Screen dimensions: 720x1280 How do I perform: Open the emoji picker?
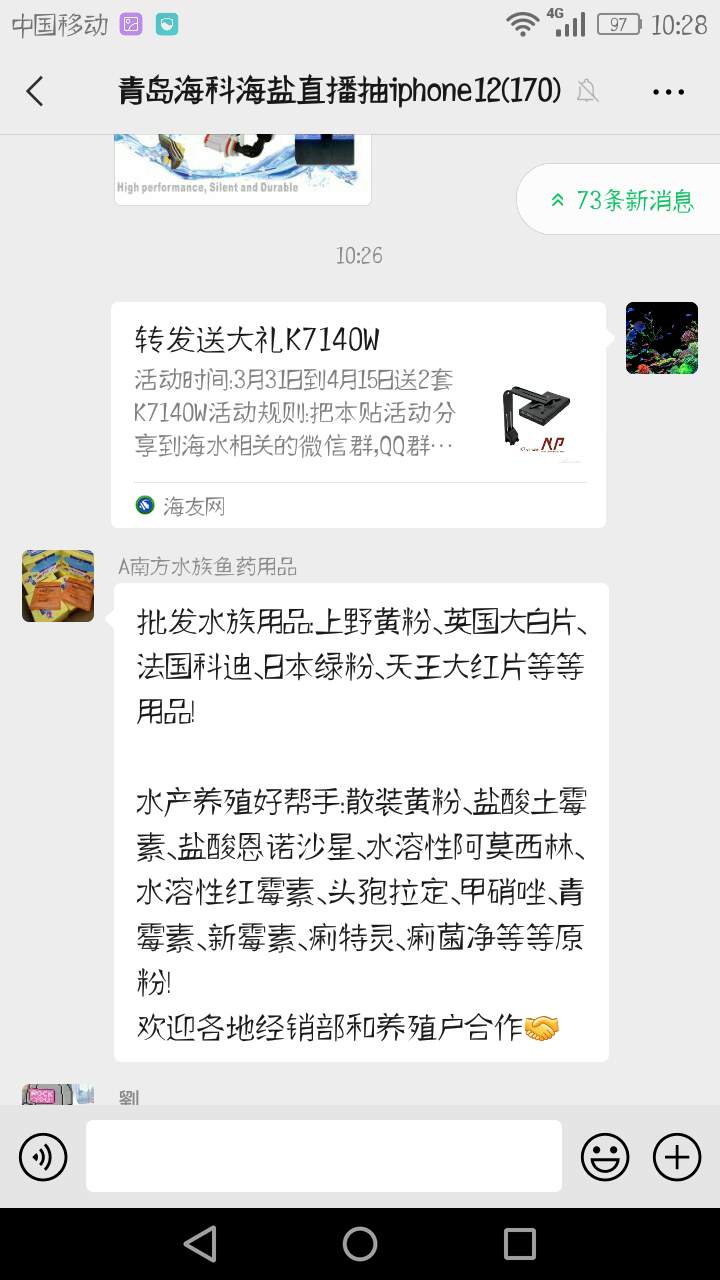(605, 1157)
